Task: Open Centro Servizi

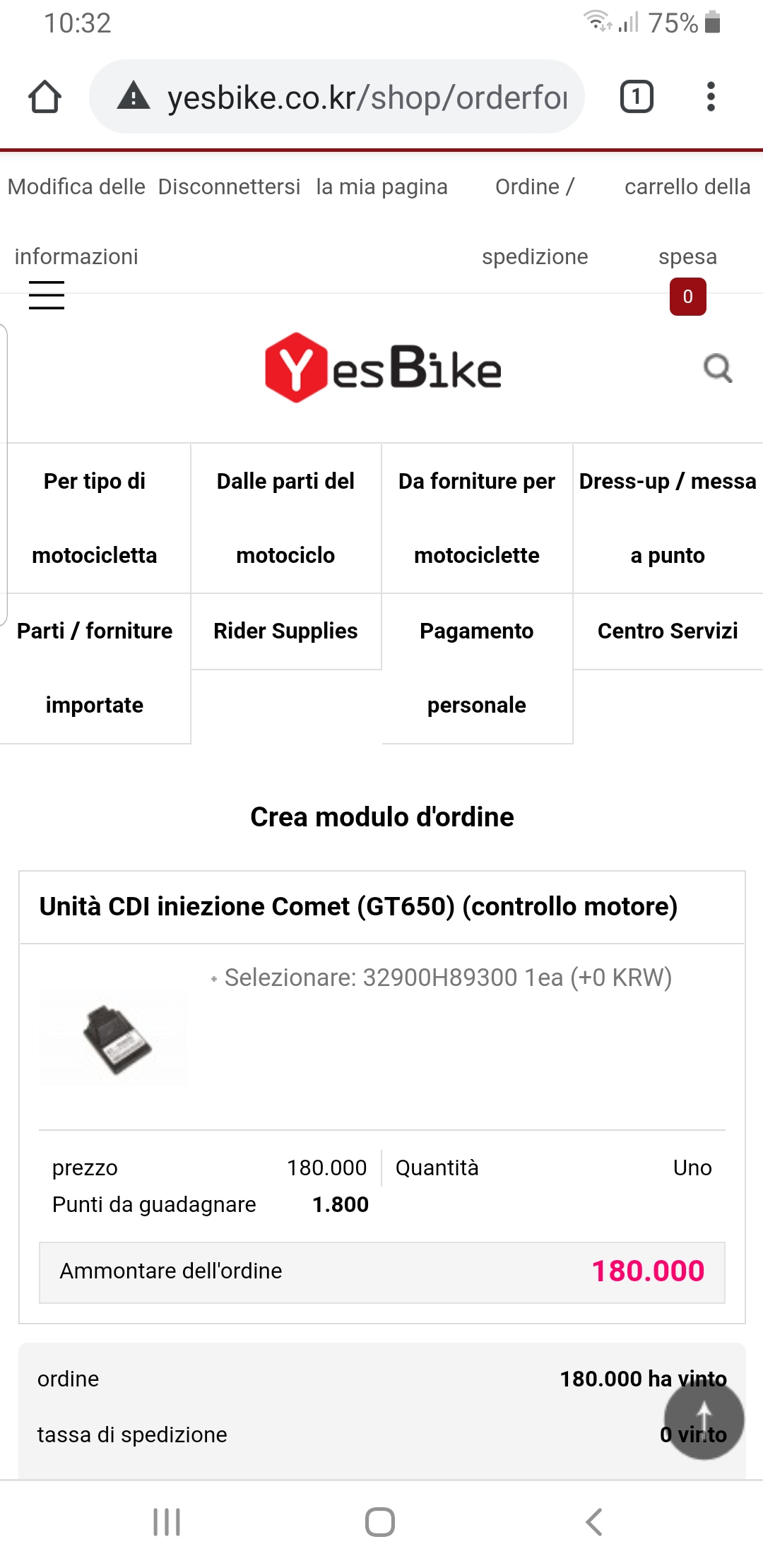Action: pos(668,631)
